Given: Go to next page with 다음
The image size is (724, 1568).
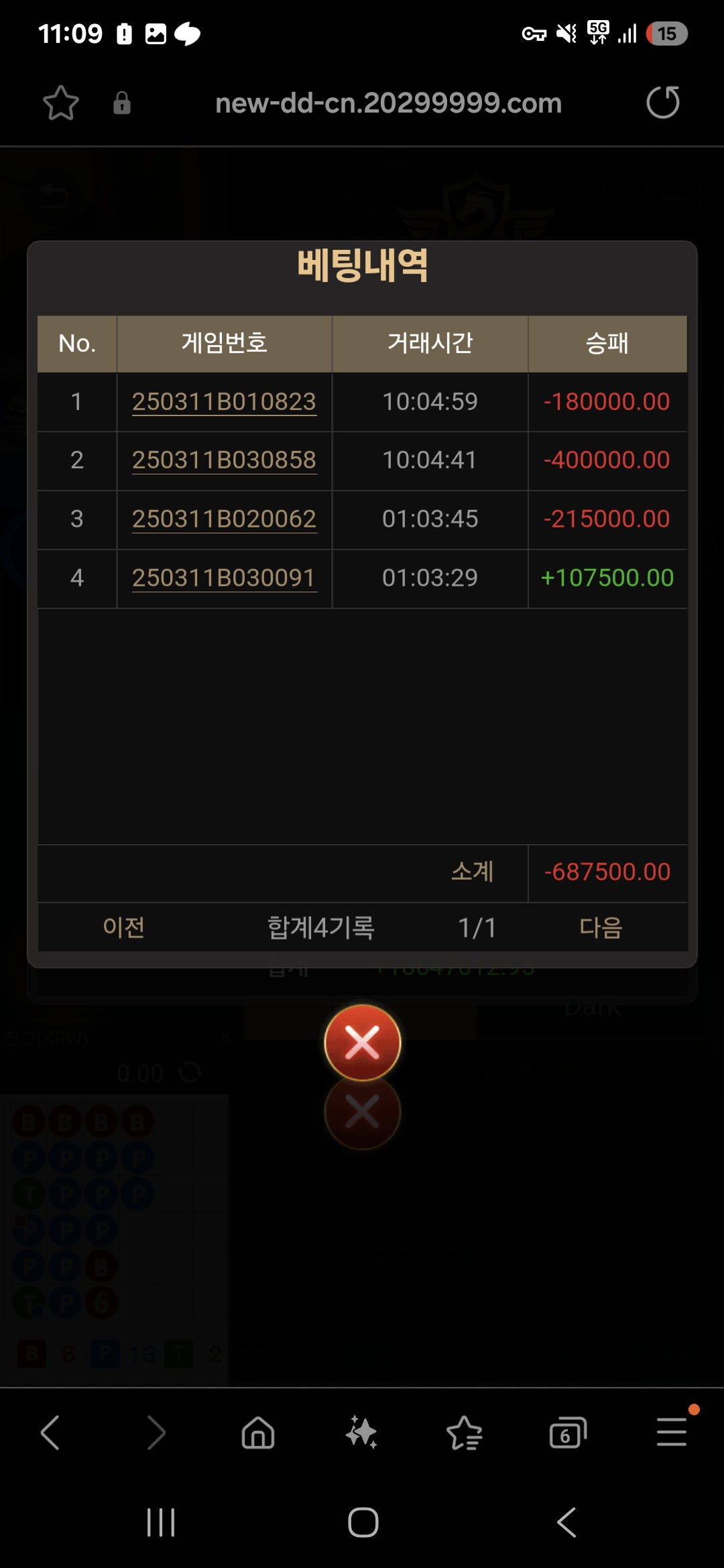Looking at the screenshot, I should [601, 927].
